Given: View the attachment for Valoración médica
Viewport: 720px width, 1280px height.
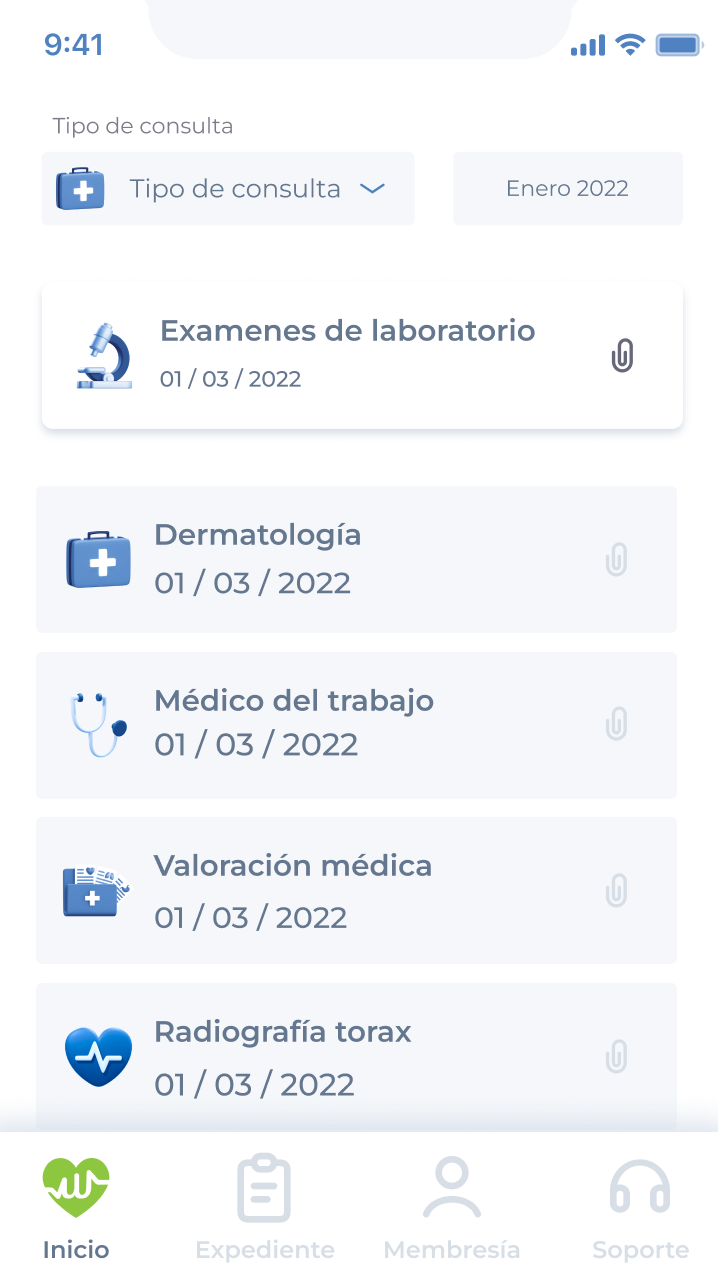Looking at the screenshot, I should (x=617, y=890).
